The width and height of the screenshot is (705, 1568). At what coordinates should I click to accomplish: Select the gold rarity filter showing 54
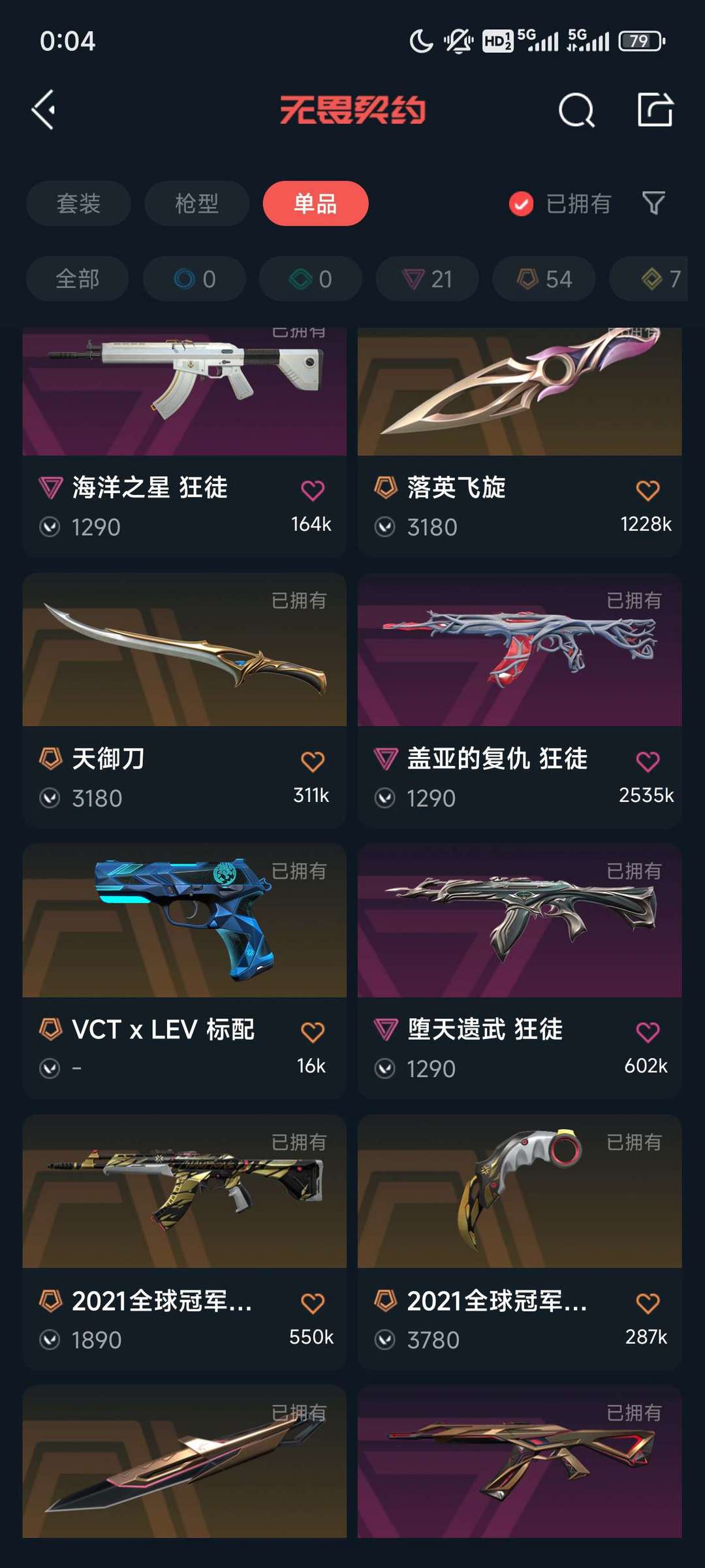click(x=542, y=278)
